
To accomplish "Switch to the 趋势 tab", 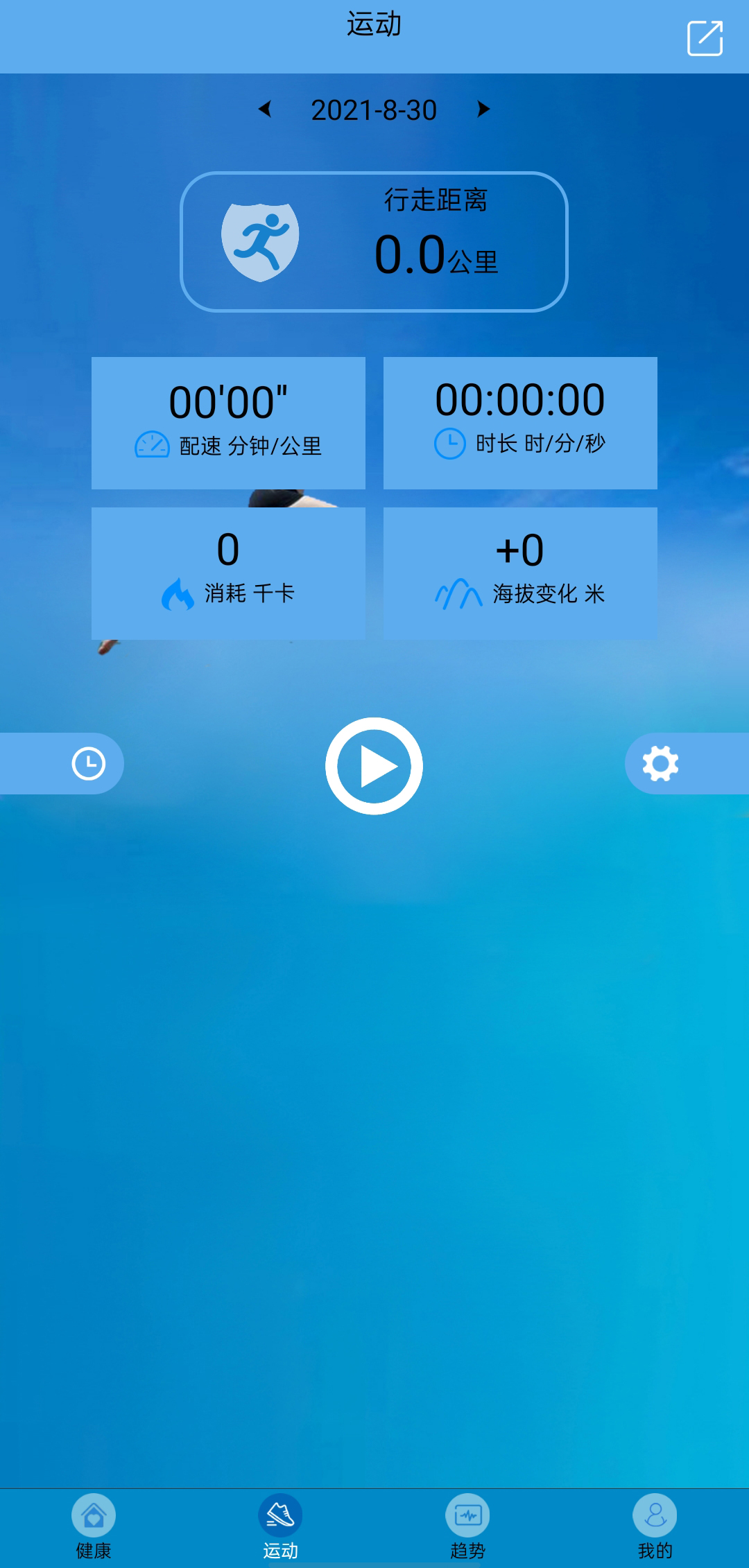I will [468, 1526].
